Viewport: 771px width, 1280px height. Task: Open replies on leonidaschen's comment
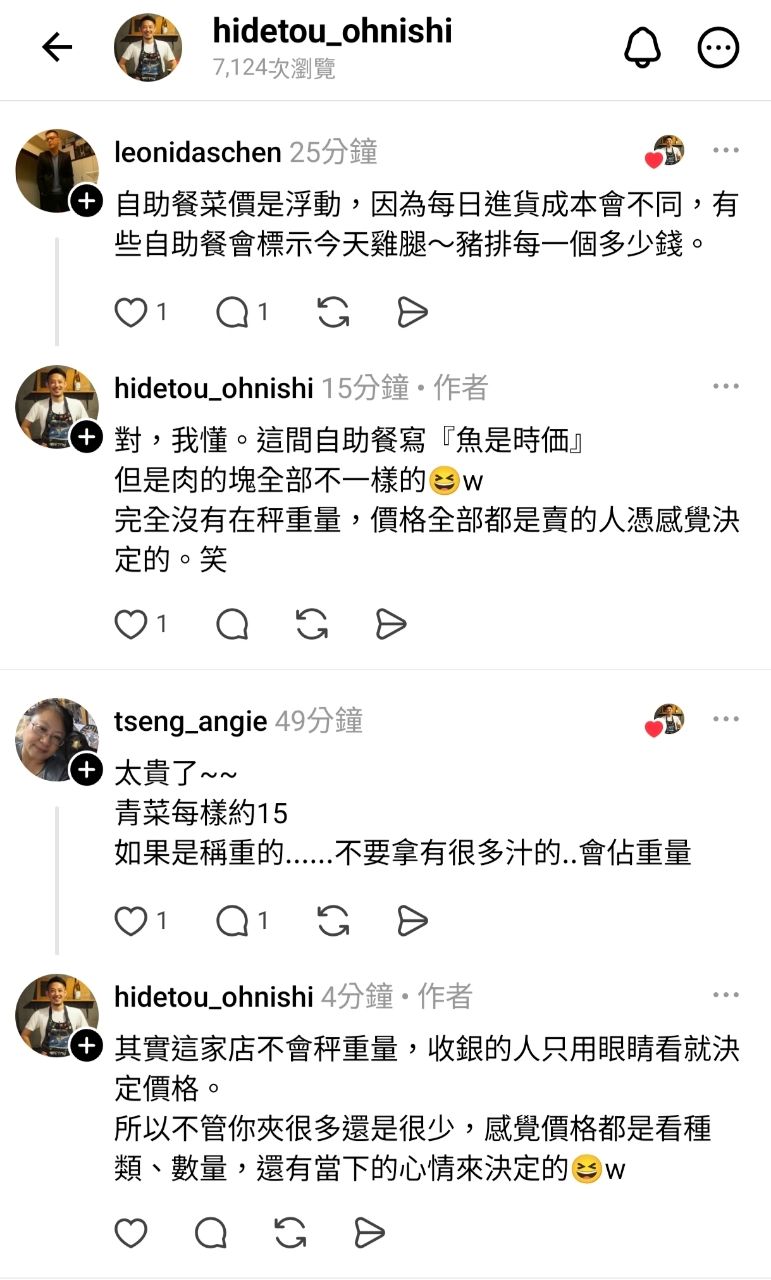point(233,313)
